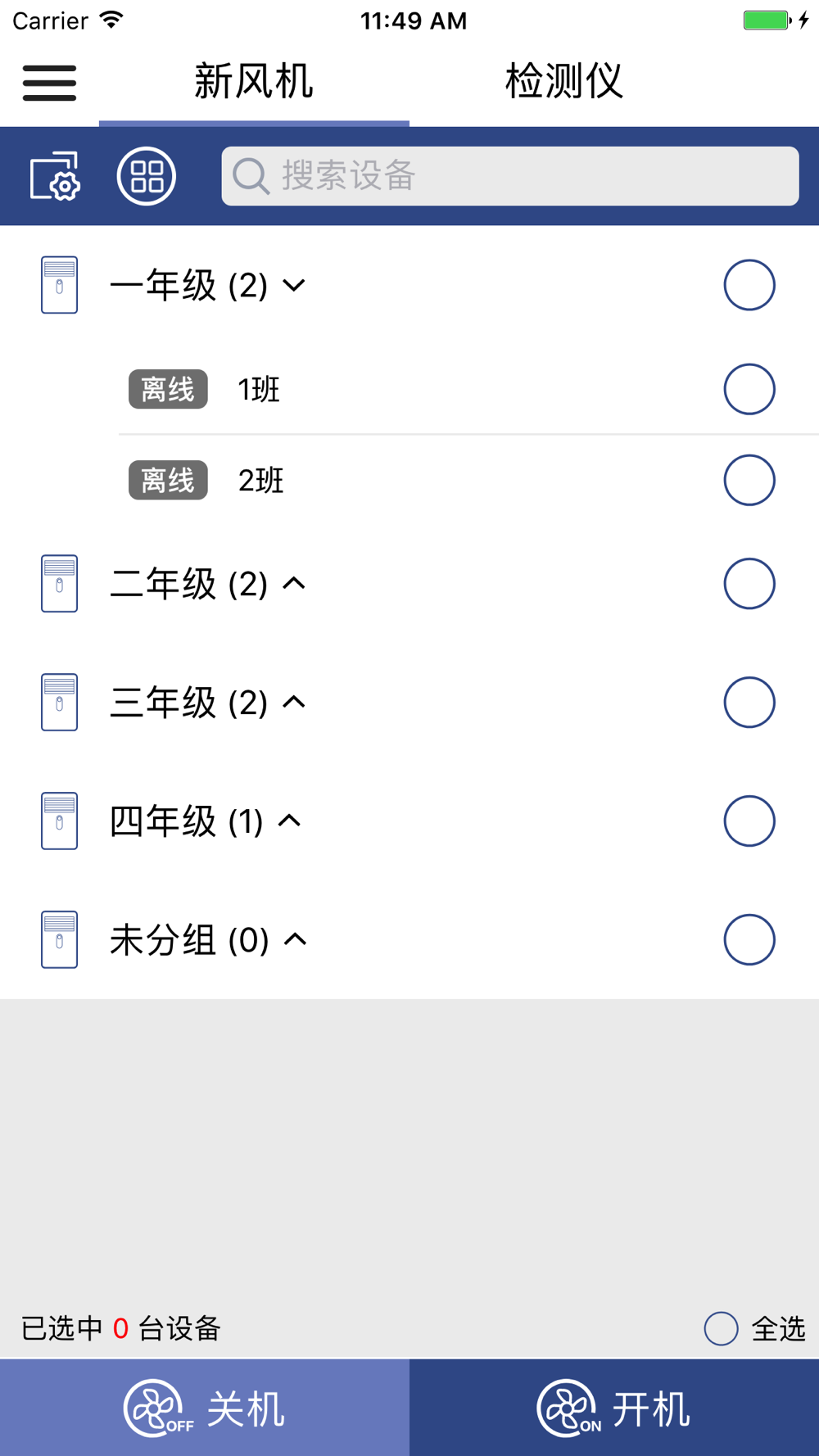Check the 2班 device circle

[x=749, y=480]
